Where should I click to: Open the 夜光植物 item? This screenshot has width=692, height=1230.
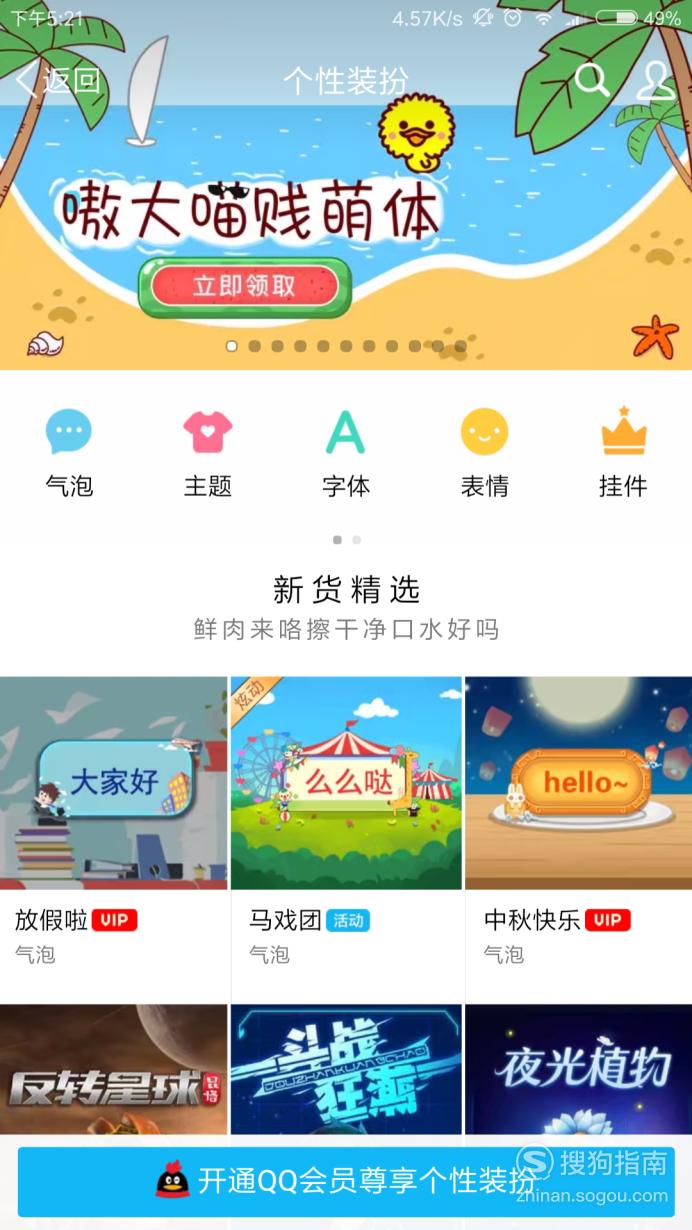pyautogui.click(x=578, y=1070)
